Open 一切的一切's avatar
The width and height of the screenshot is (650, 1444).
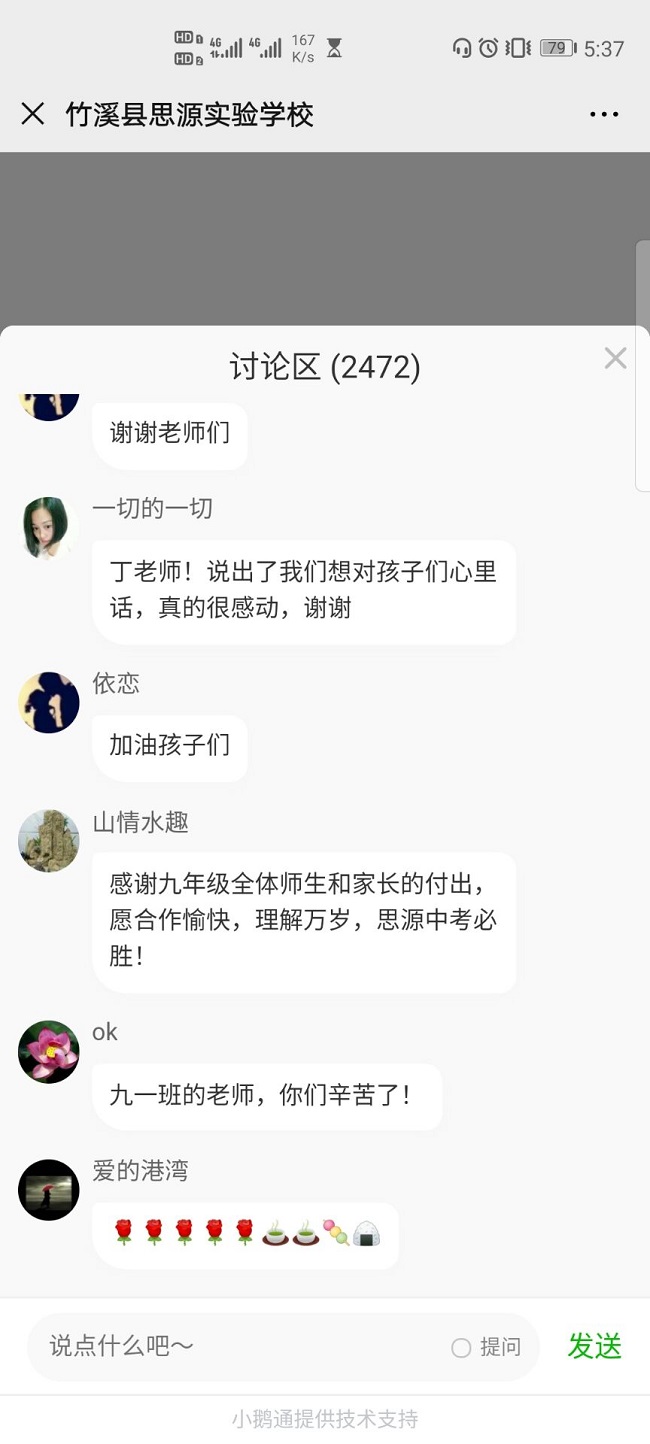[x=48, y=527]
